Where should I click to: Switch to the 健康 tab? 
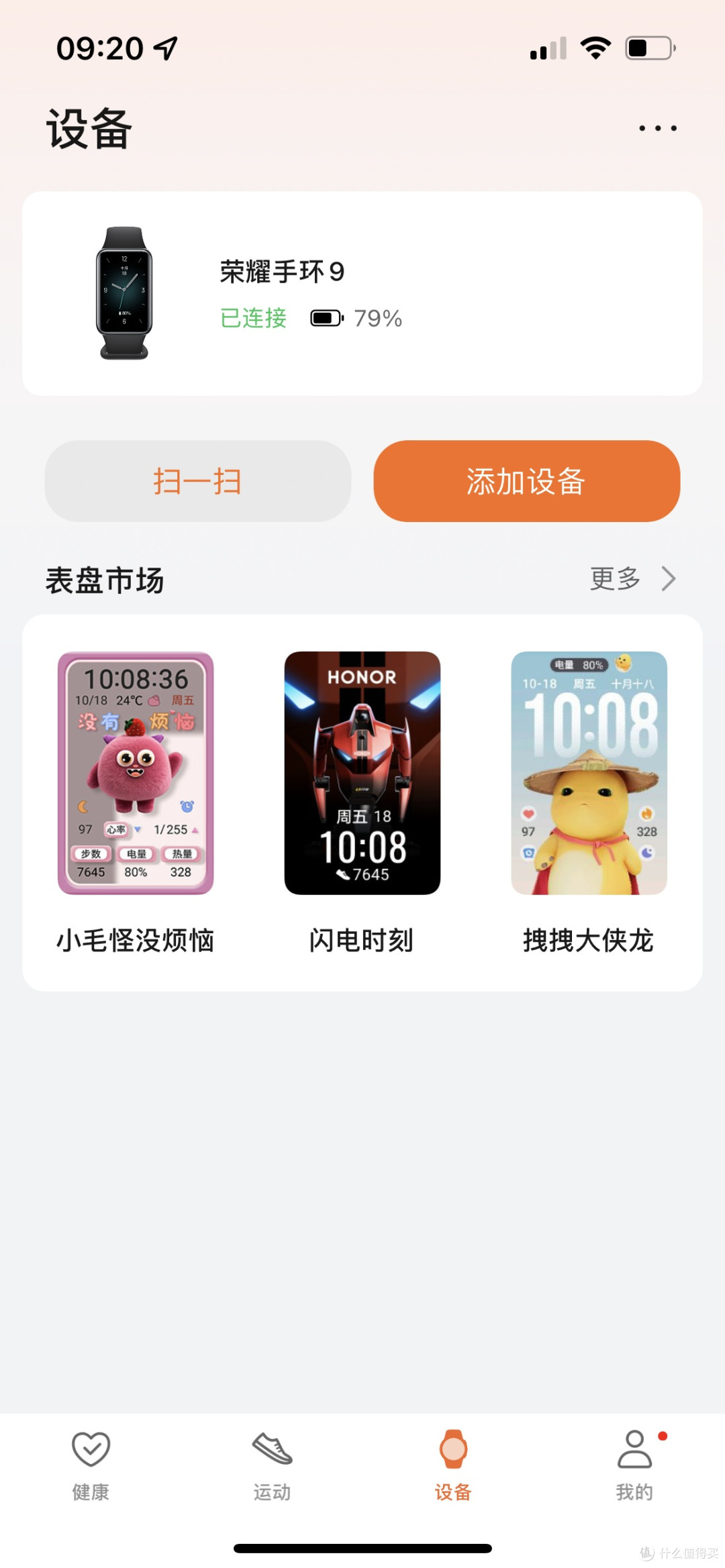[91, 1465]
